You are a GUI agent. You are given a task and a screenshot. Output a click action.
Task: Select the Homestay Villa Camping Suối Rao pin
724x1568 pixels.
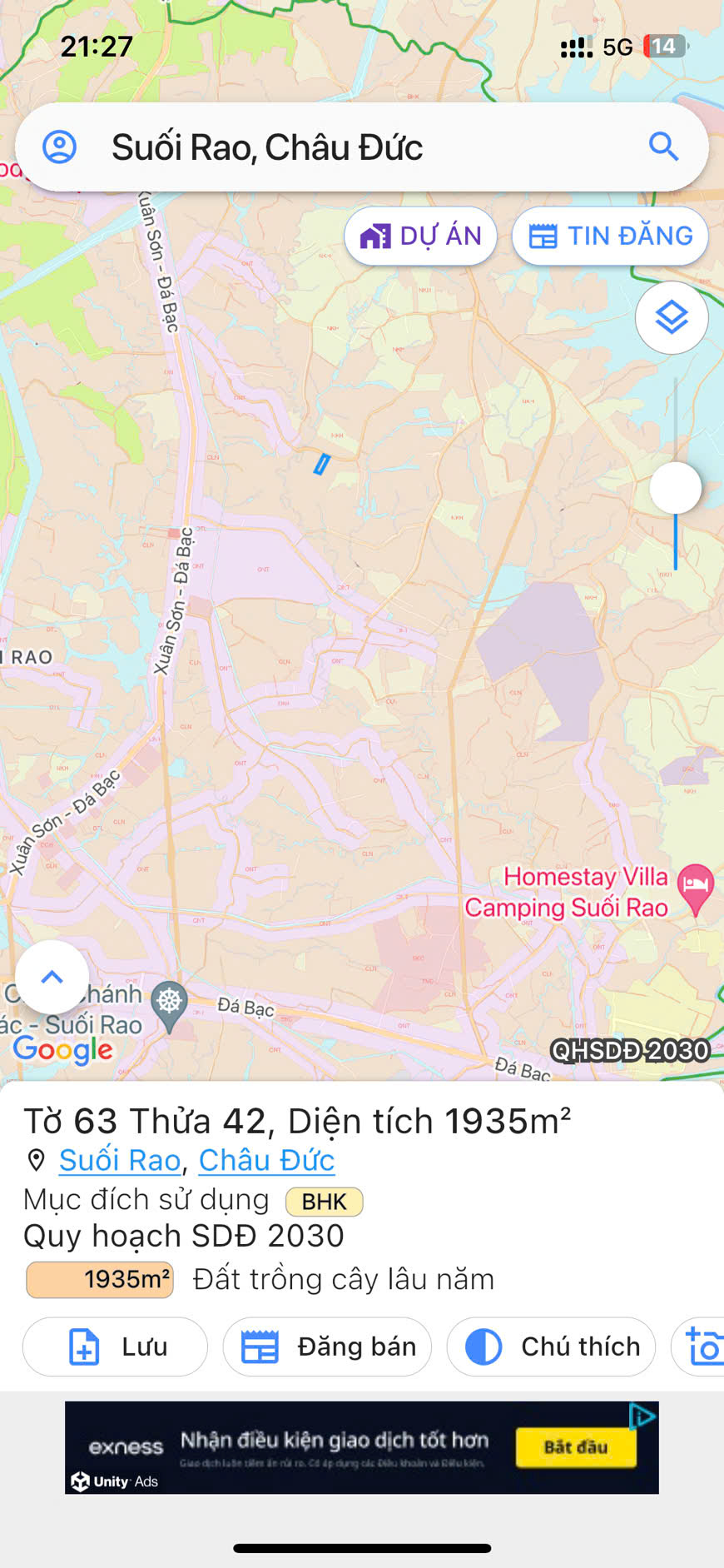coord(695,888)
